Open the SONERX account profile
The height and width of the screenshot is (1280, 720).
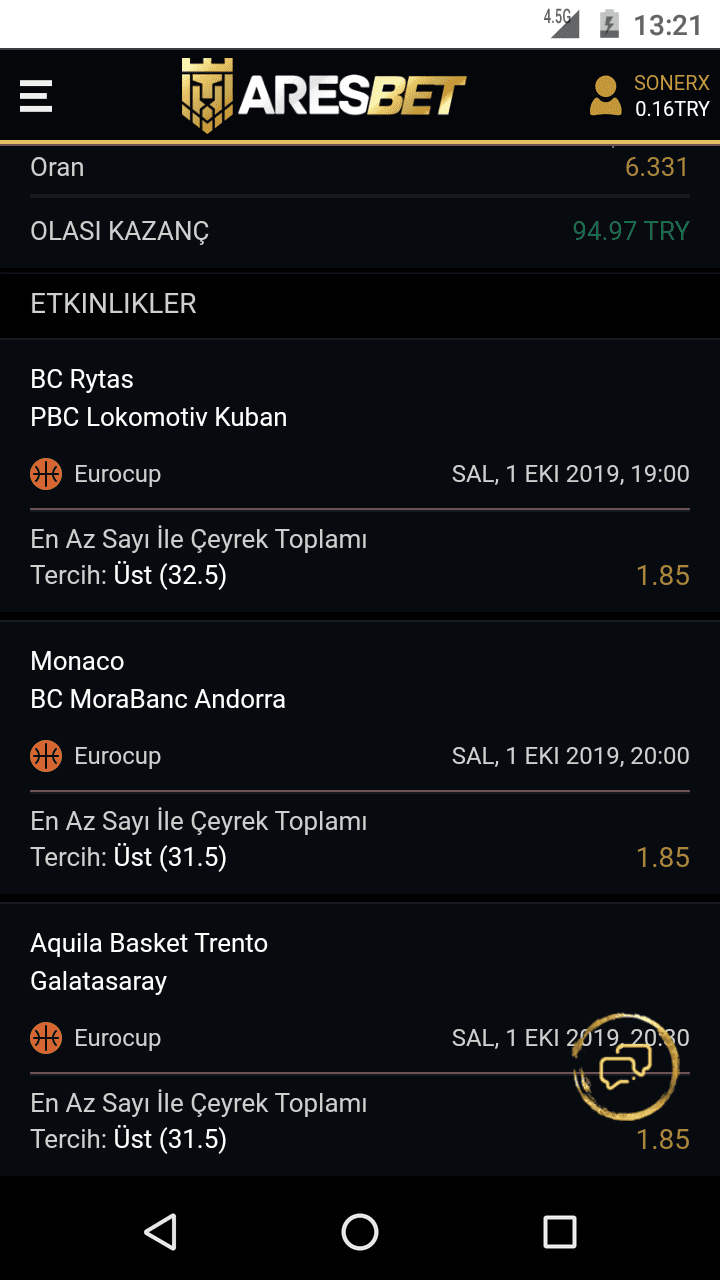coord(649,96)
